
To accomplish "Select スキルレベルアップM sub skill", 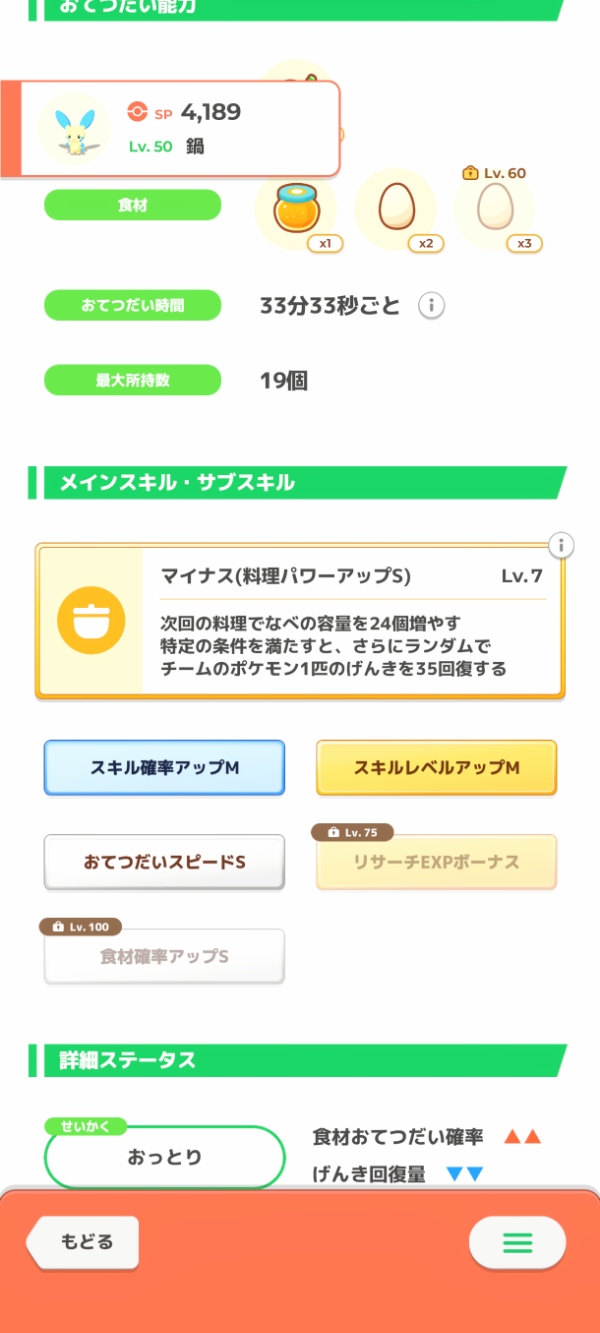I will click(436, 768).
